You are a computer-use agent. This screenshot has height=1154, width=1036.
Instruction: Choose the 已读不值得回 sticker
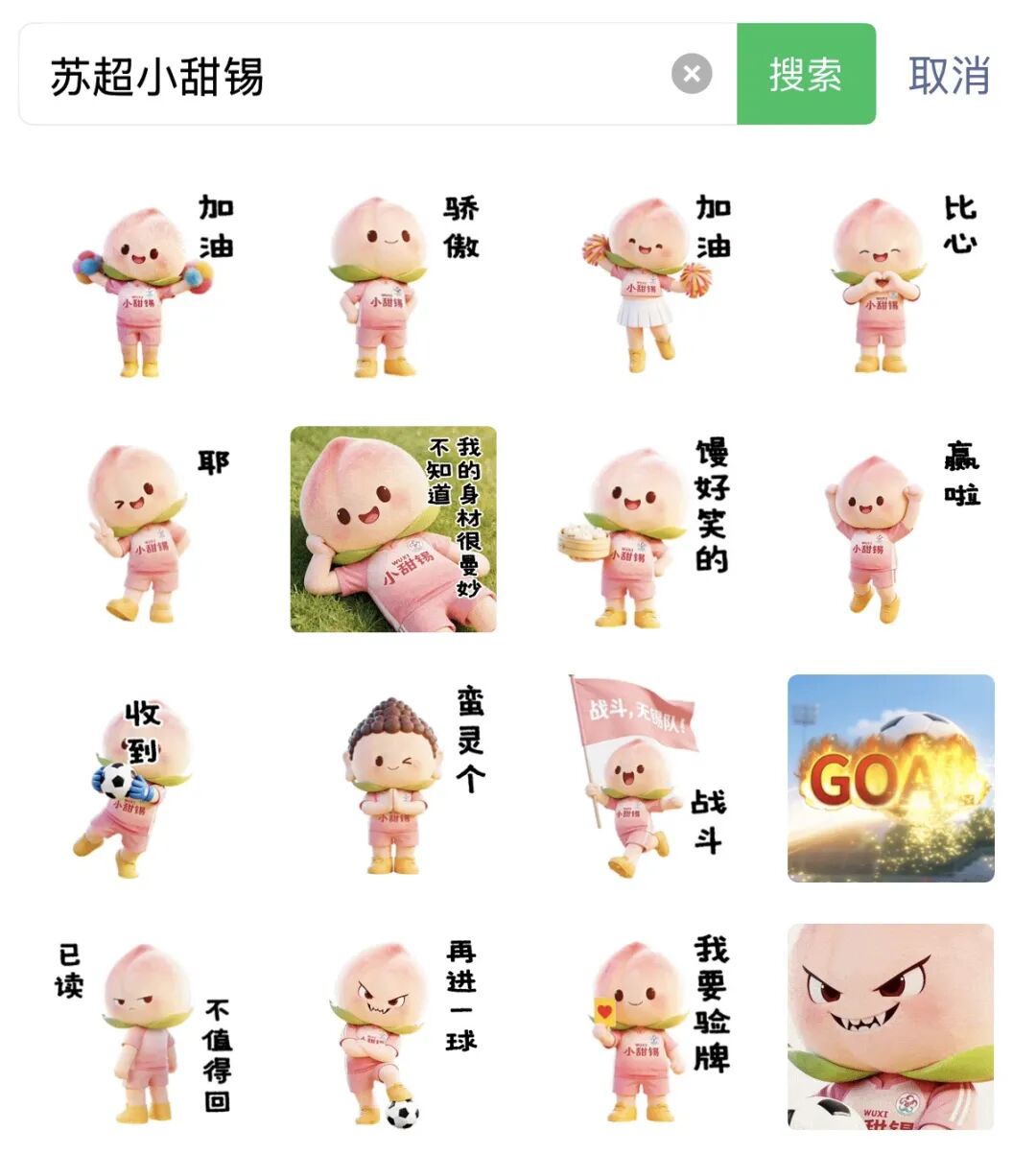tap(144, 1028)
